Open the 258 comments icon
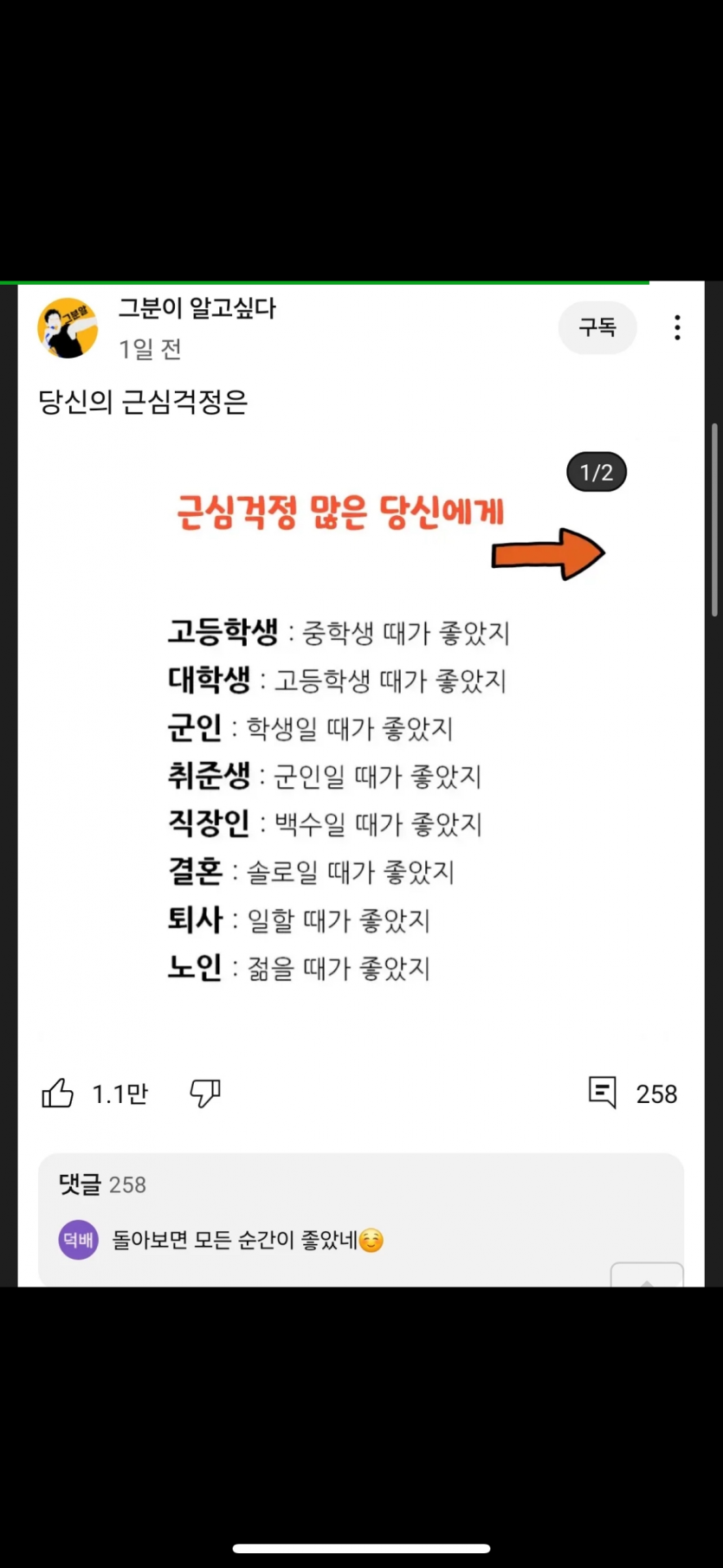Viewport: 723px width, 1568px height. pos(603,1093)
